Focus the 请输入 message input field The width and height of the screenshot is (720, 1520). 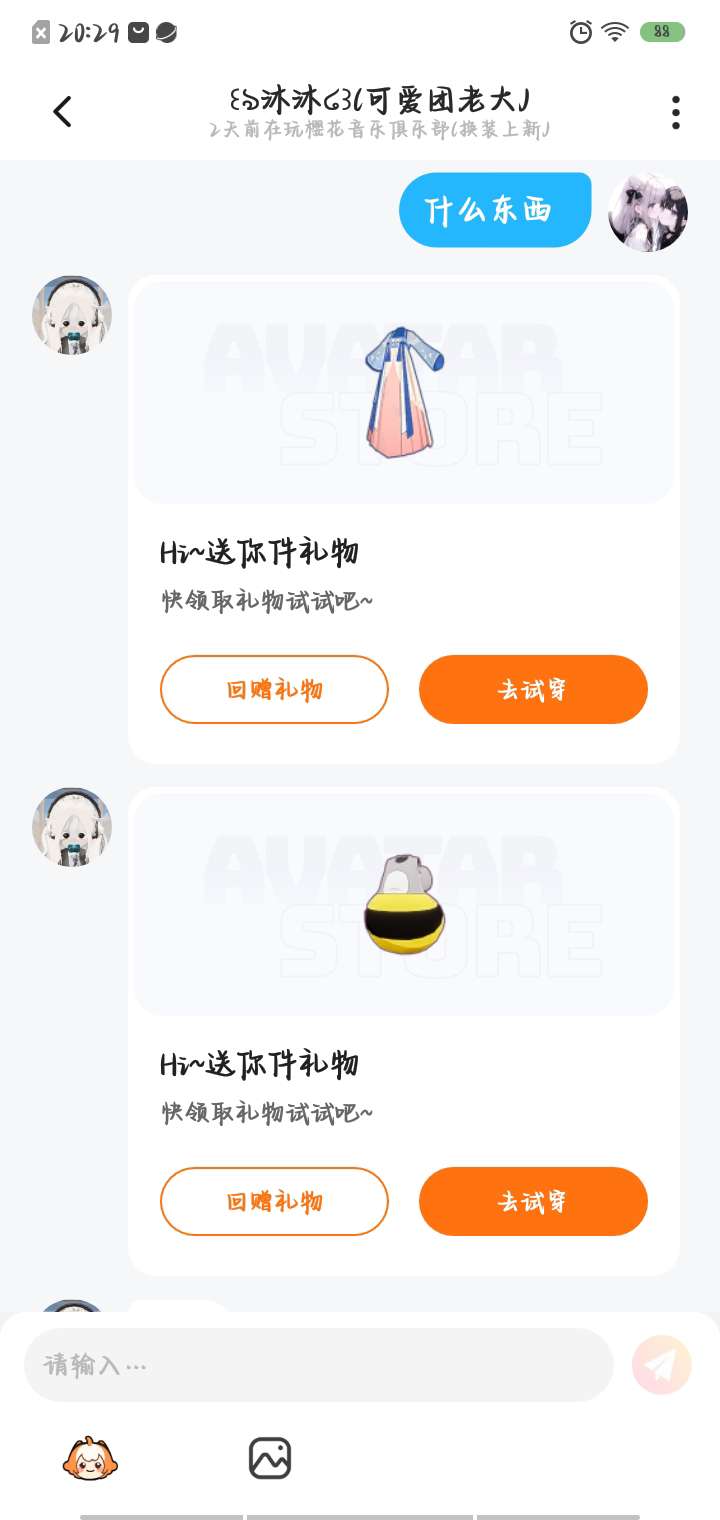pyautogui.click(x=318, y=1364)
